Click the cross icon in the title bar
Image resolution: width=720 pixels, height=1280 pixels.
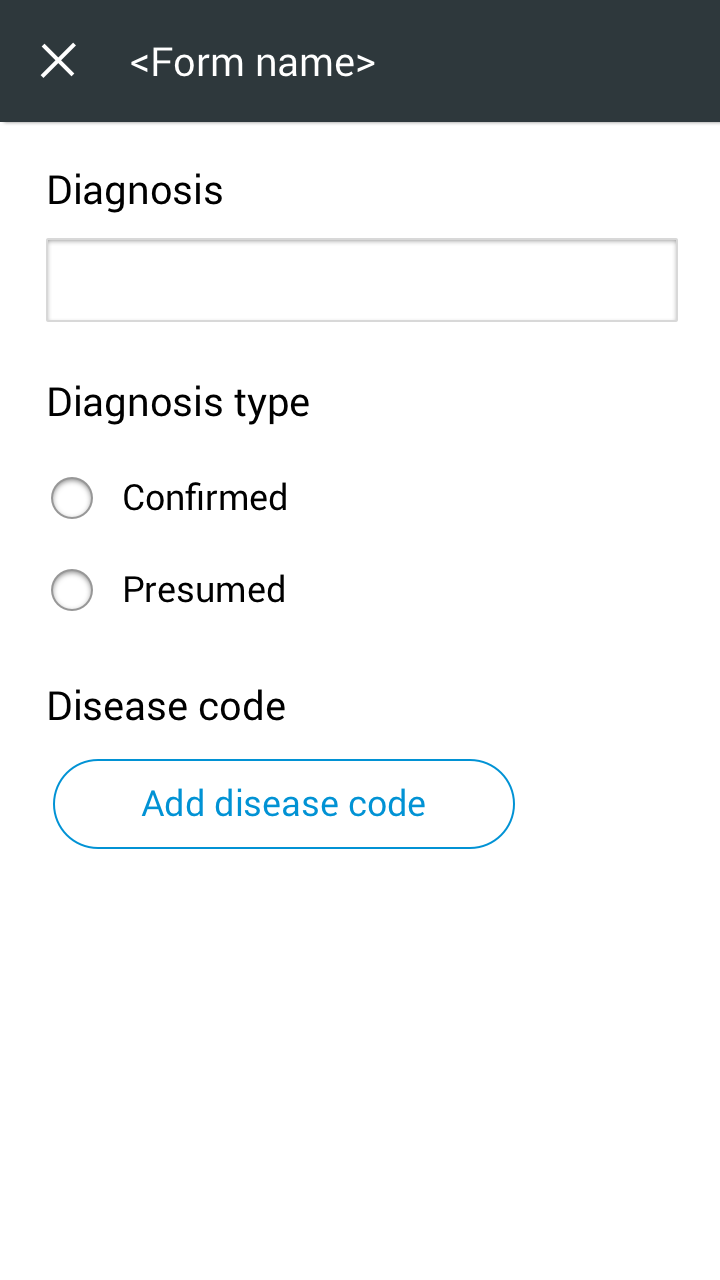coord(57,60)
